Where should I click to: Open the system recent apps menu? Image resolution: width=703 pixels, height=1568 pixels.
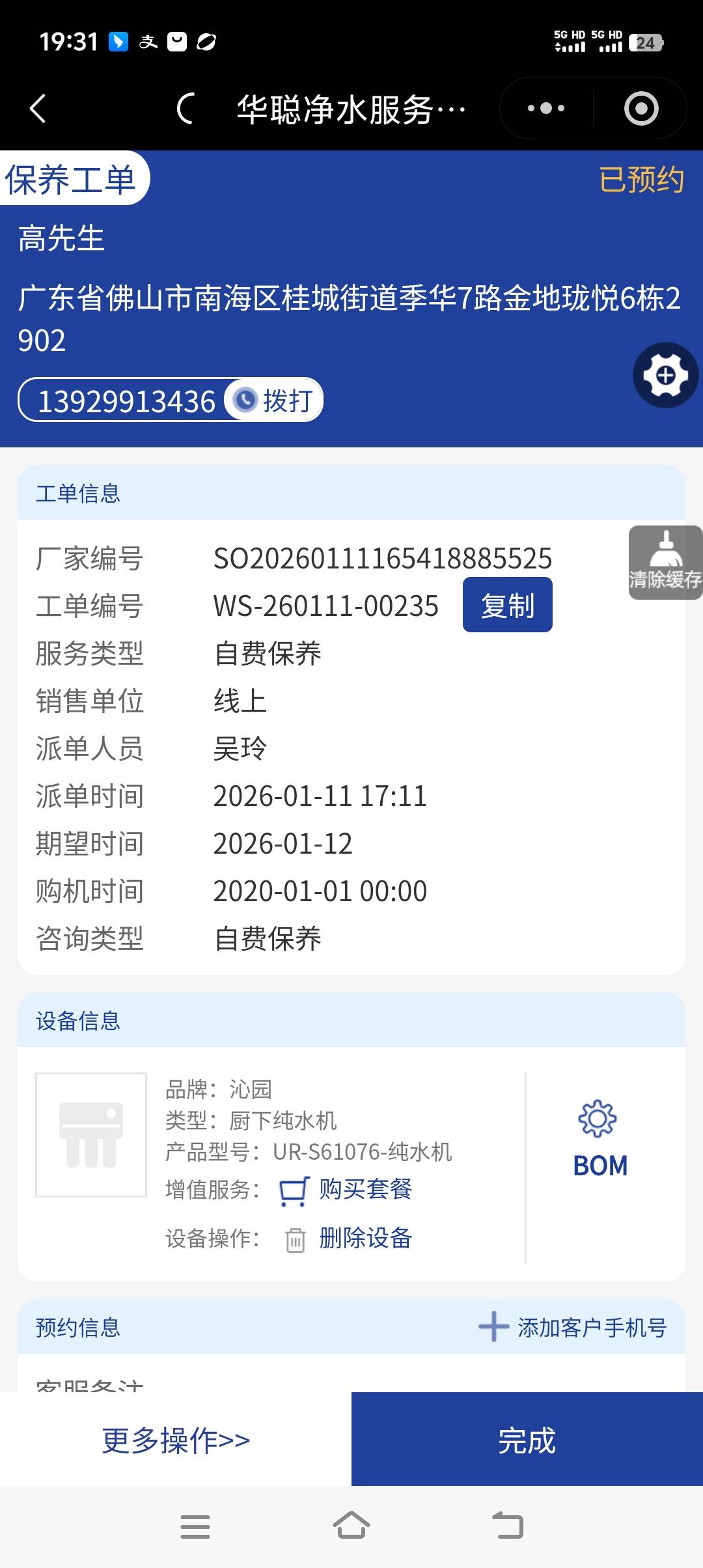(195, 1526)
